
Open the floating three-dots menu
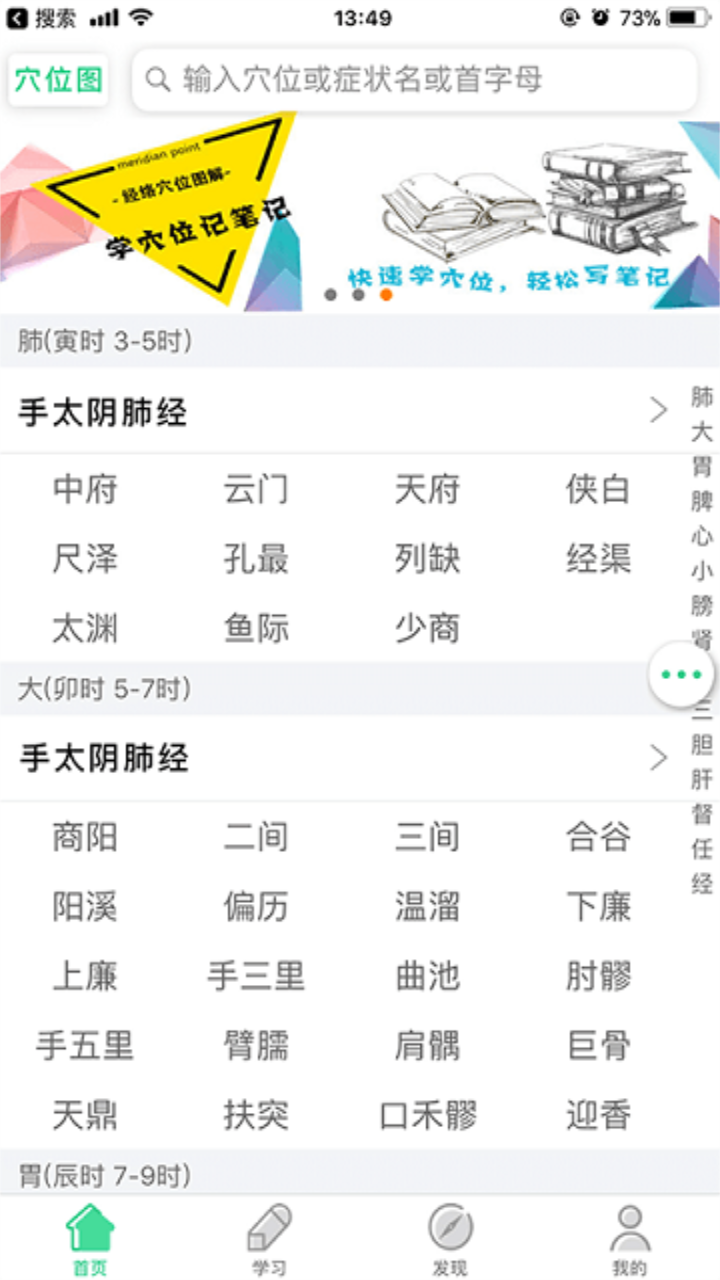click(x=682, y=675)
